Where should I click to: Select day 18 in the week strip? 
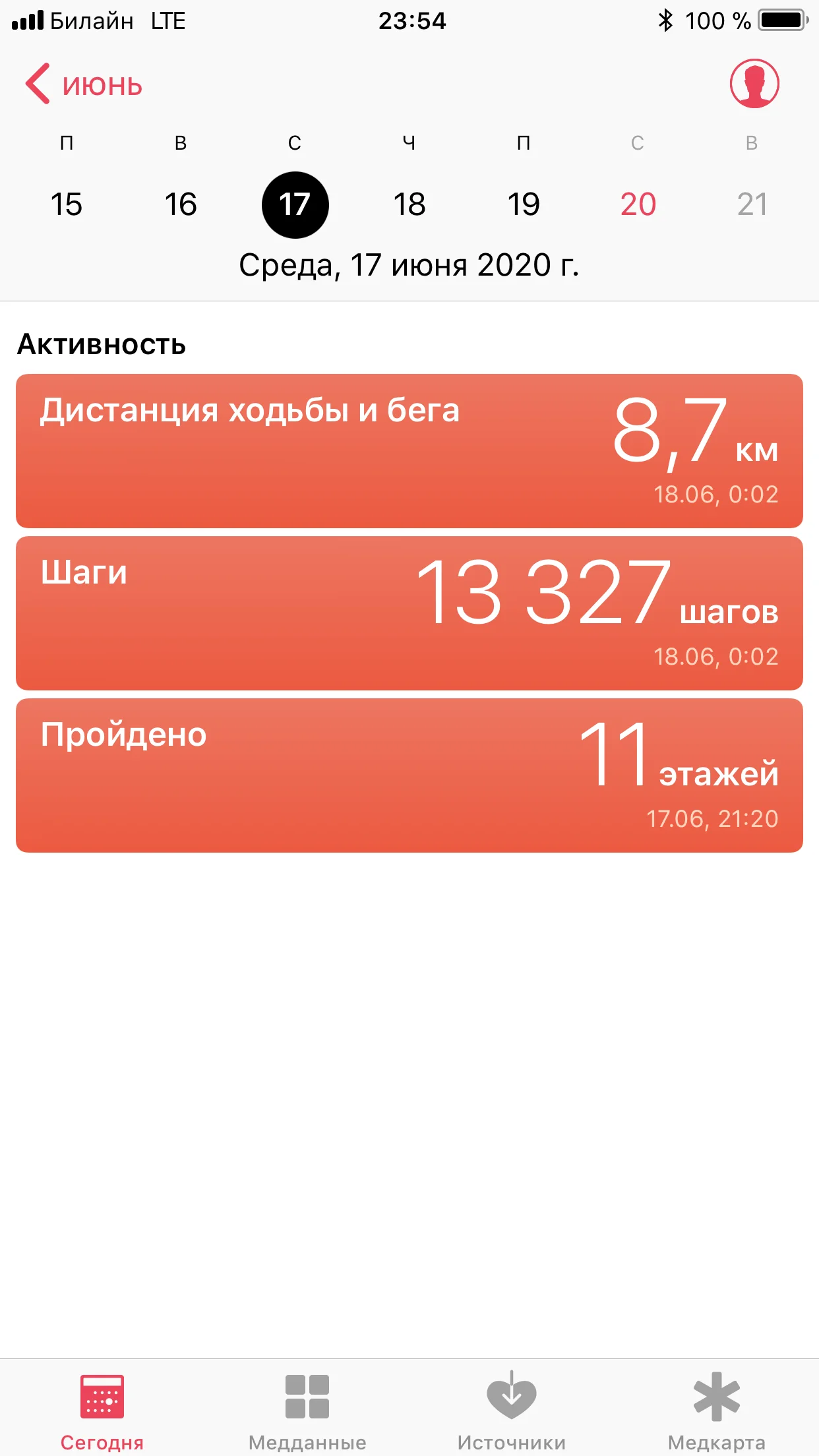pyautogui.click(x=409, y=204)
